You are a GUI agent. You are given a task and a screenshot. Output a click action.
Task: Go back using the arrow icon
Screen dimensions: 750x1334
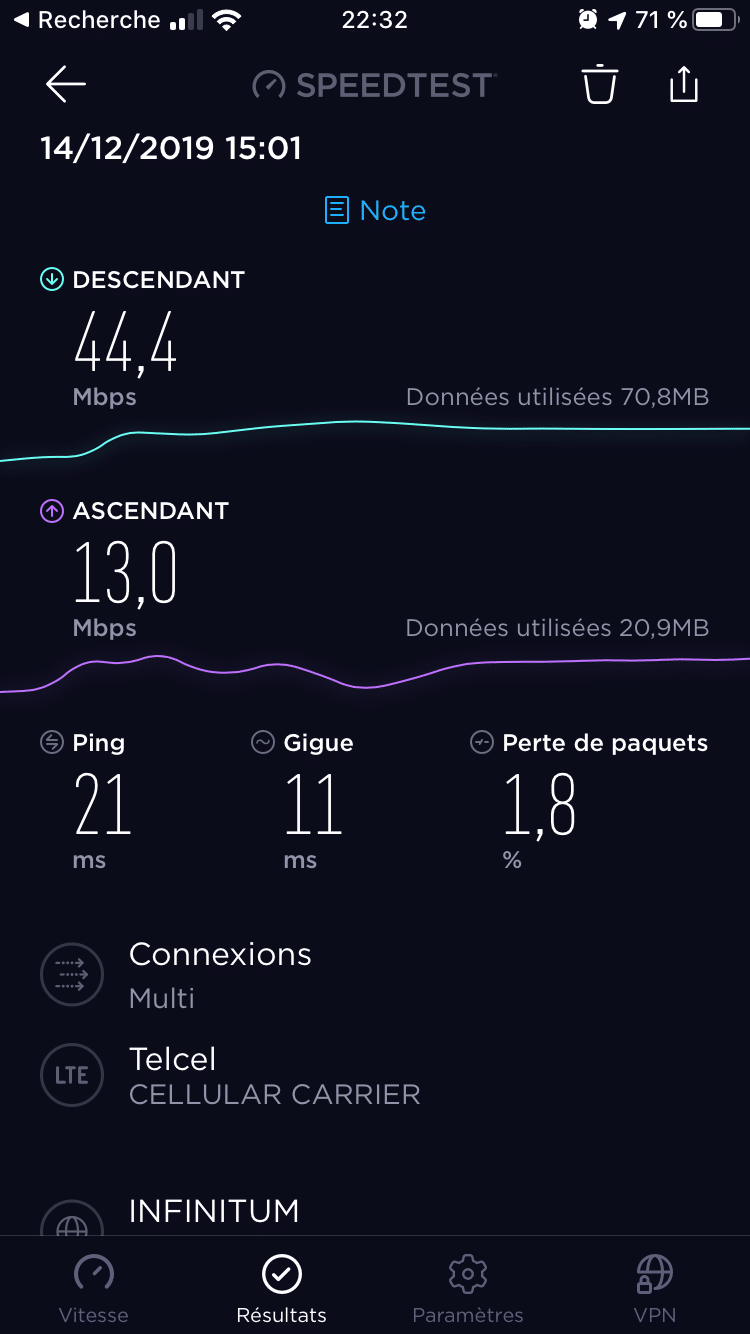pyautogui.click(x=66, y=85)
